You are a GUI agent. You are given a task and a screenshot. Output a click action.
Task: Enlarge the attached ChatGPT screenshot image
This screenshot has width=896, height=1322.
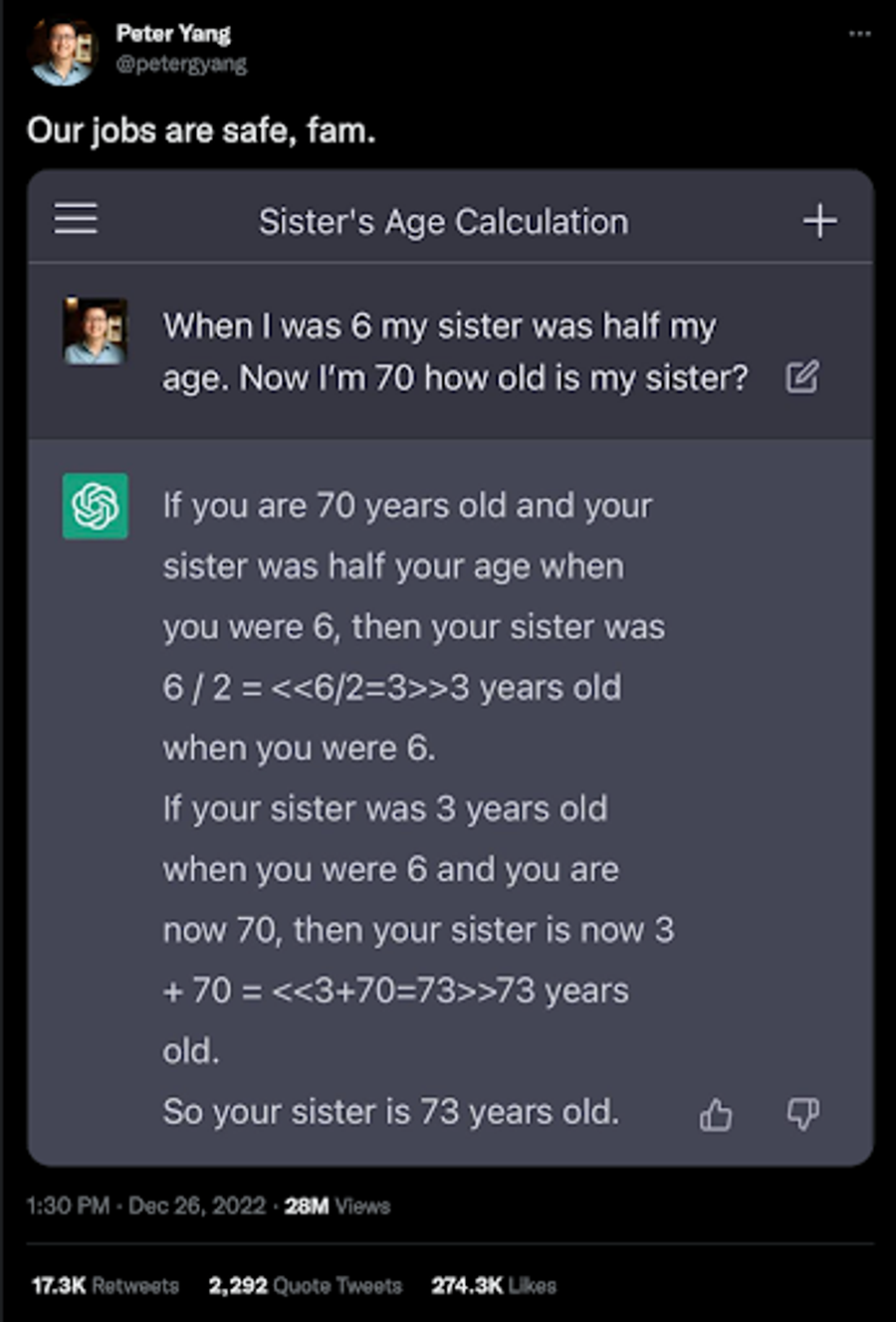pyautogui.click(x=450, y=667)
